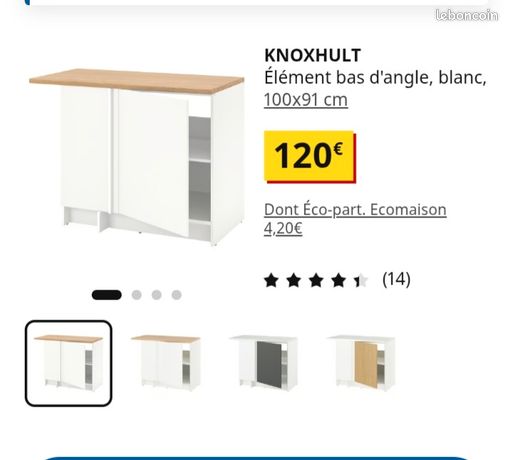View the 14 customer reviews rating

click(x=337, y=279)
